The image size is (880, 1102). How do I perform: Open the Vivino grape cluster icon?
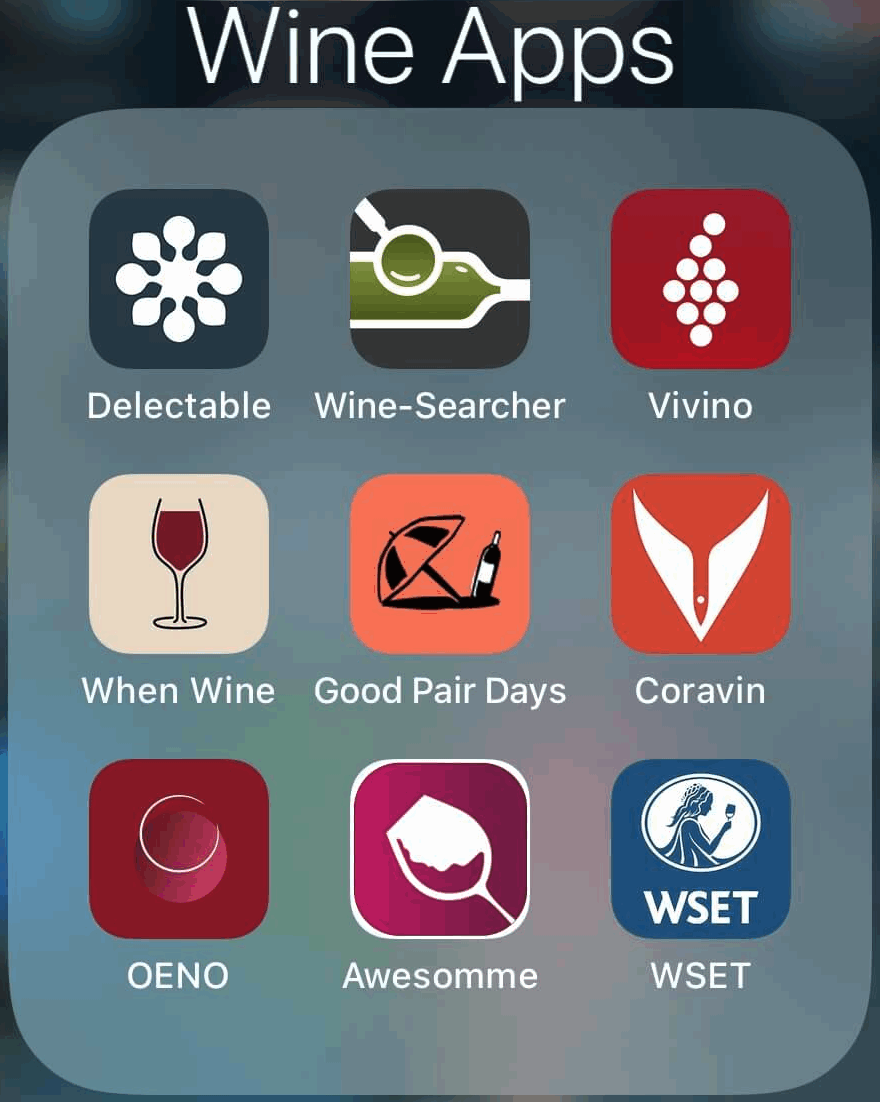pyautogui.click(x=700, y=277)
